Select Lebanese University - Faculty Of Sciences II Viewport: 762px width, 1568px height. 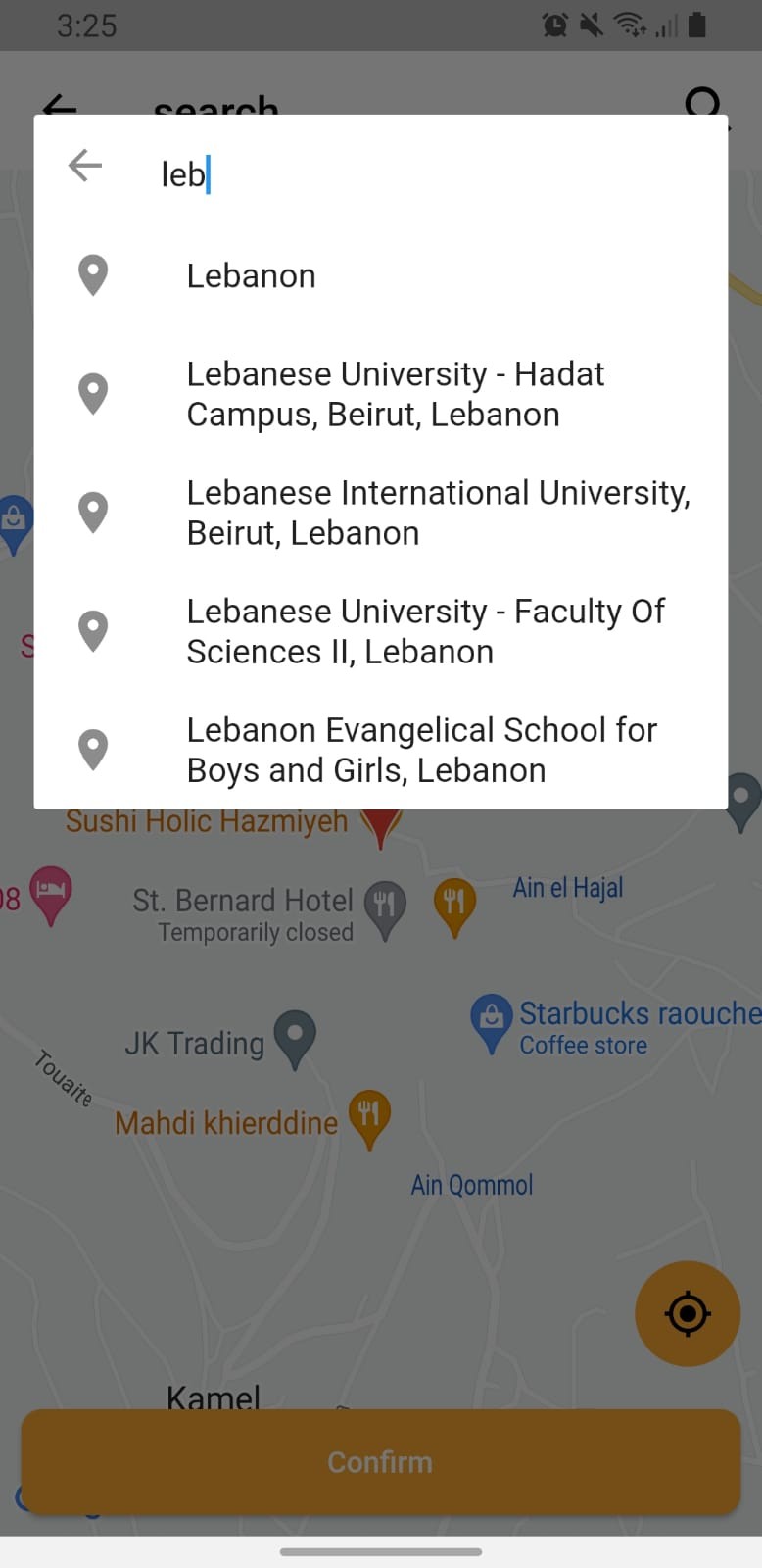(x=381, y=631)
